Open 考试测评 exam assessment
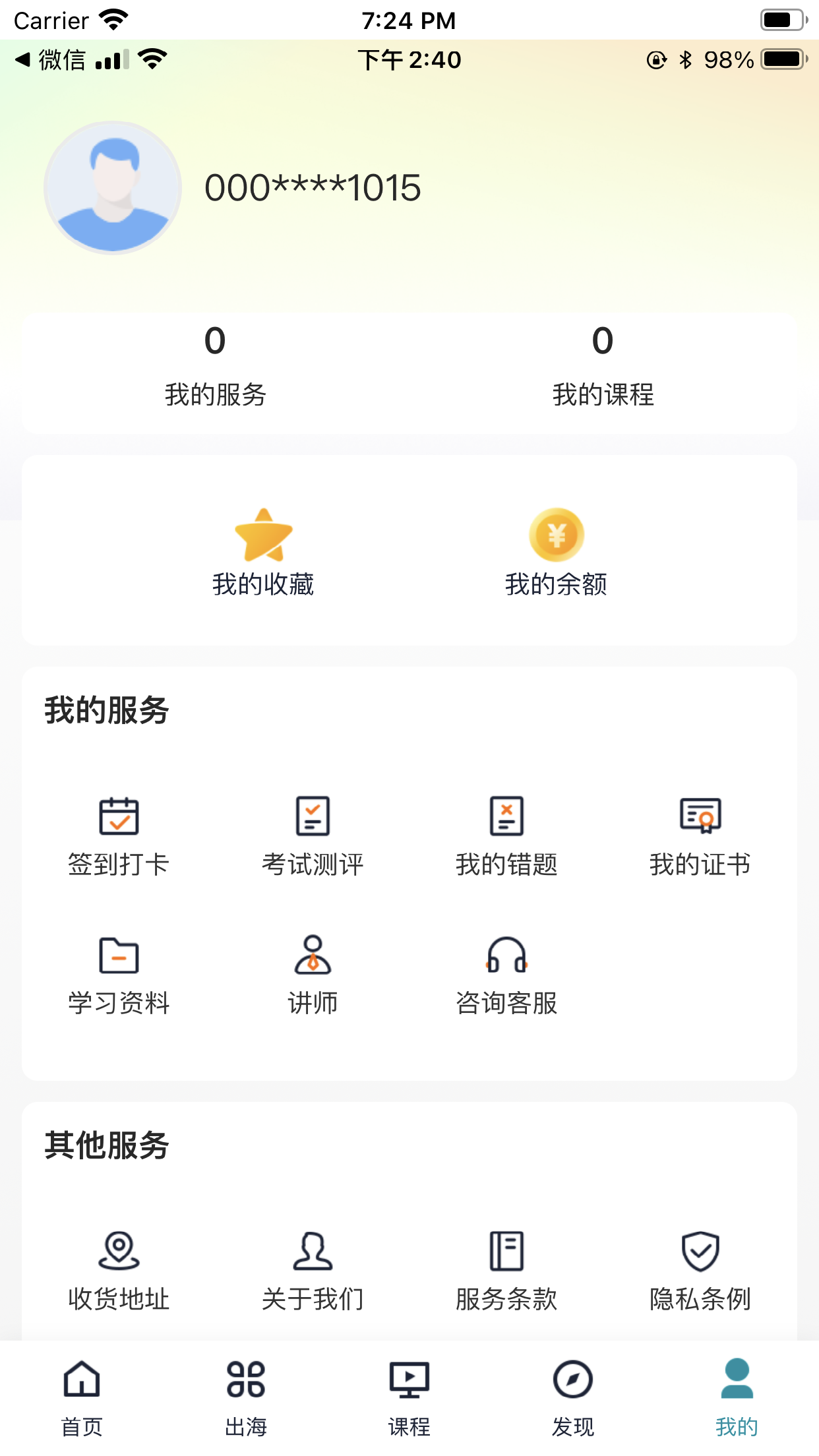This screenshot has width=819, height=1456. [313, 836]
